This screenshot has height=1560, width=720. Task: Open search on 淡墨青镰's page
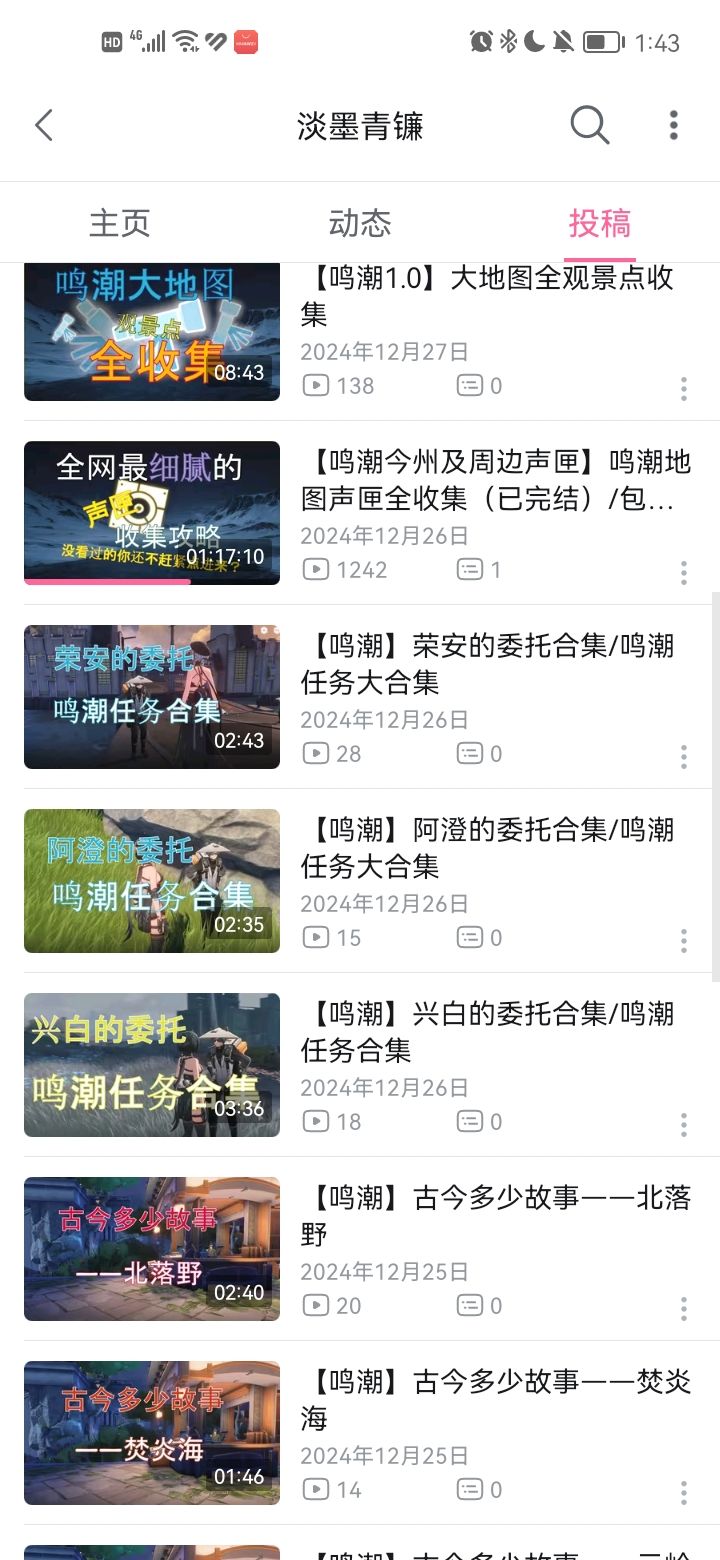click(x=589, y=126)
